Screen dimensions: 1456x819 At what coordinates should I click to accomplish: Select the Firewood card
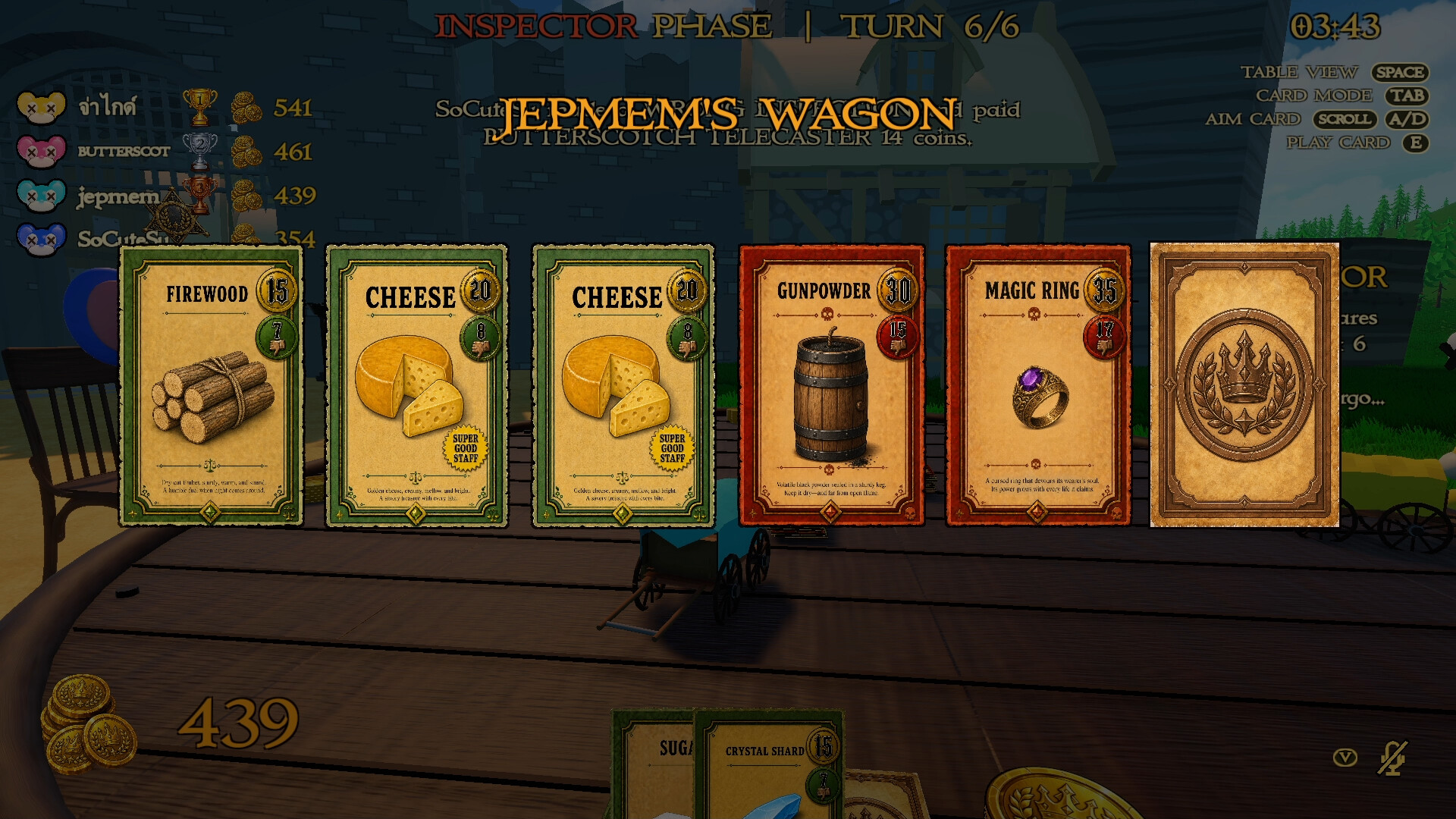212,385
